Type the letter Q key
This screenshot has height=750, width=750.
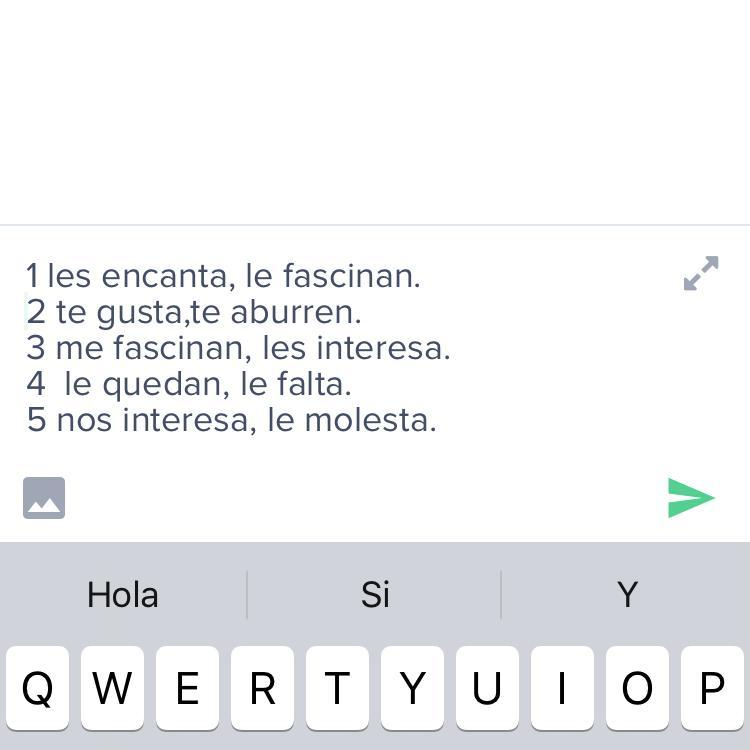point(37,688)
